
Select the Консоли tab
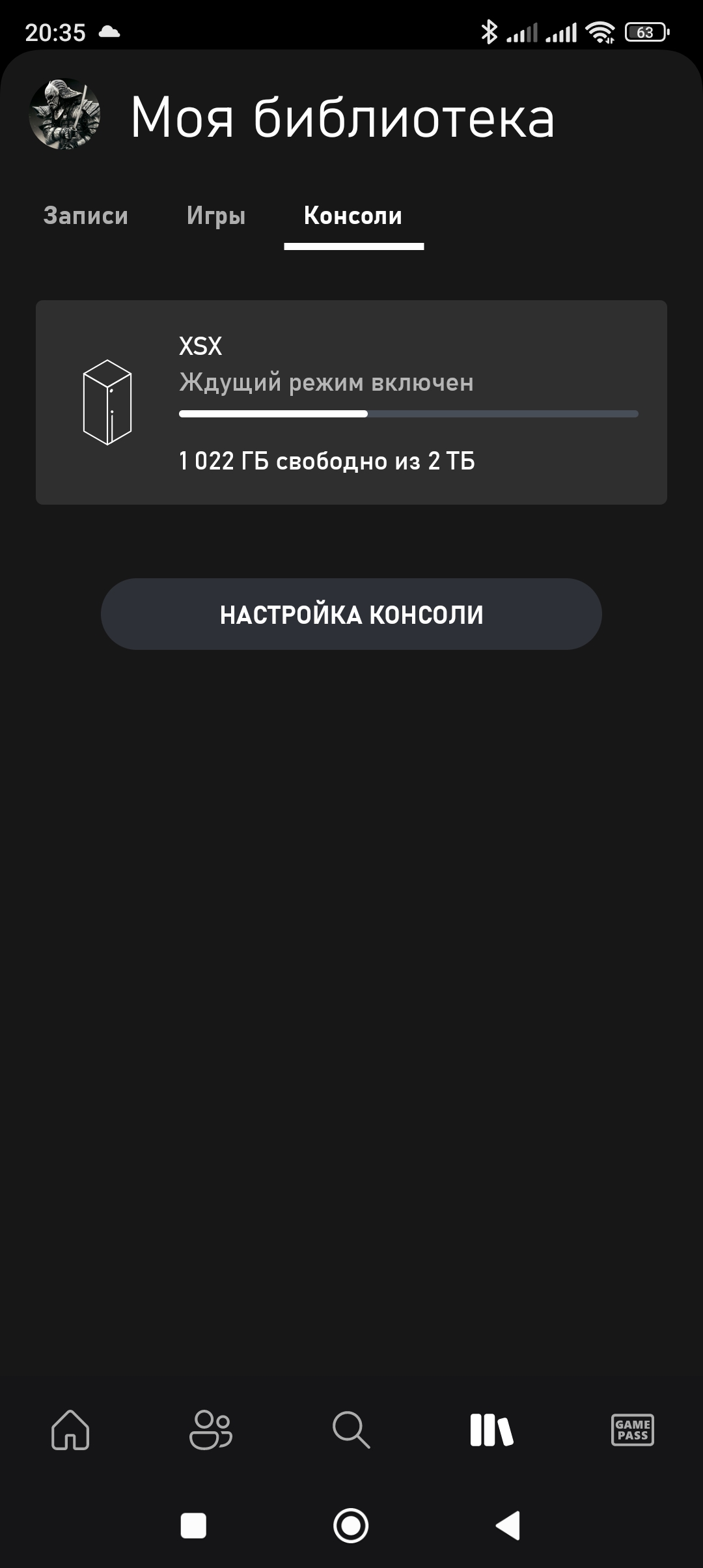pos(353,216)
